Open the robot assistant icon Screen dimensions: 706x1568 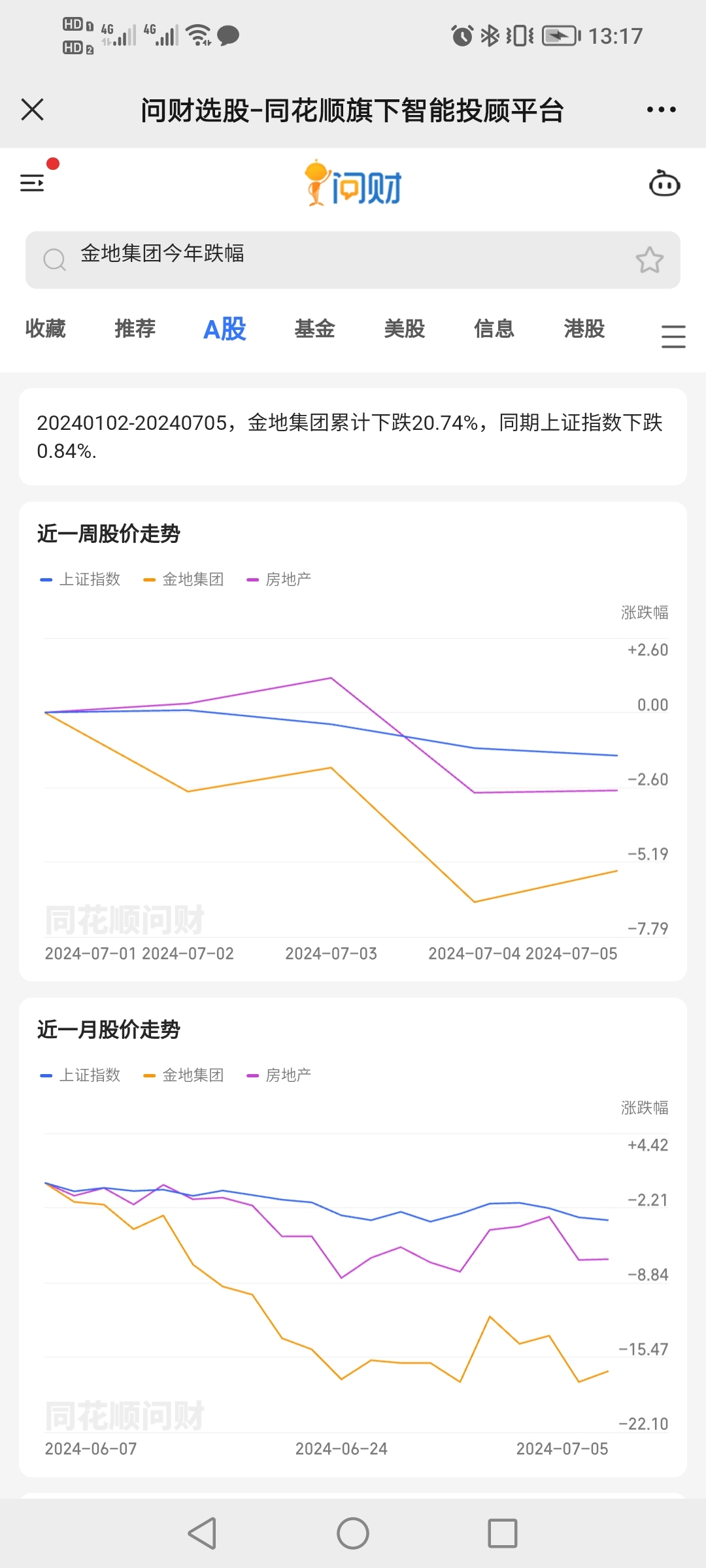pyautogui.click(x=664, y=184)
